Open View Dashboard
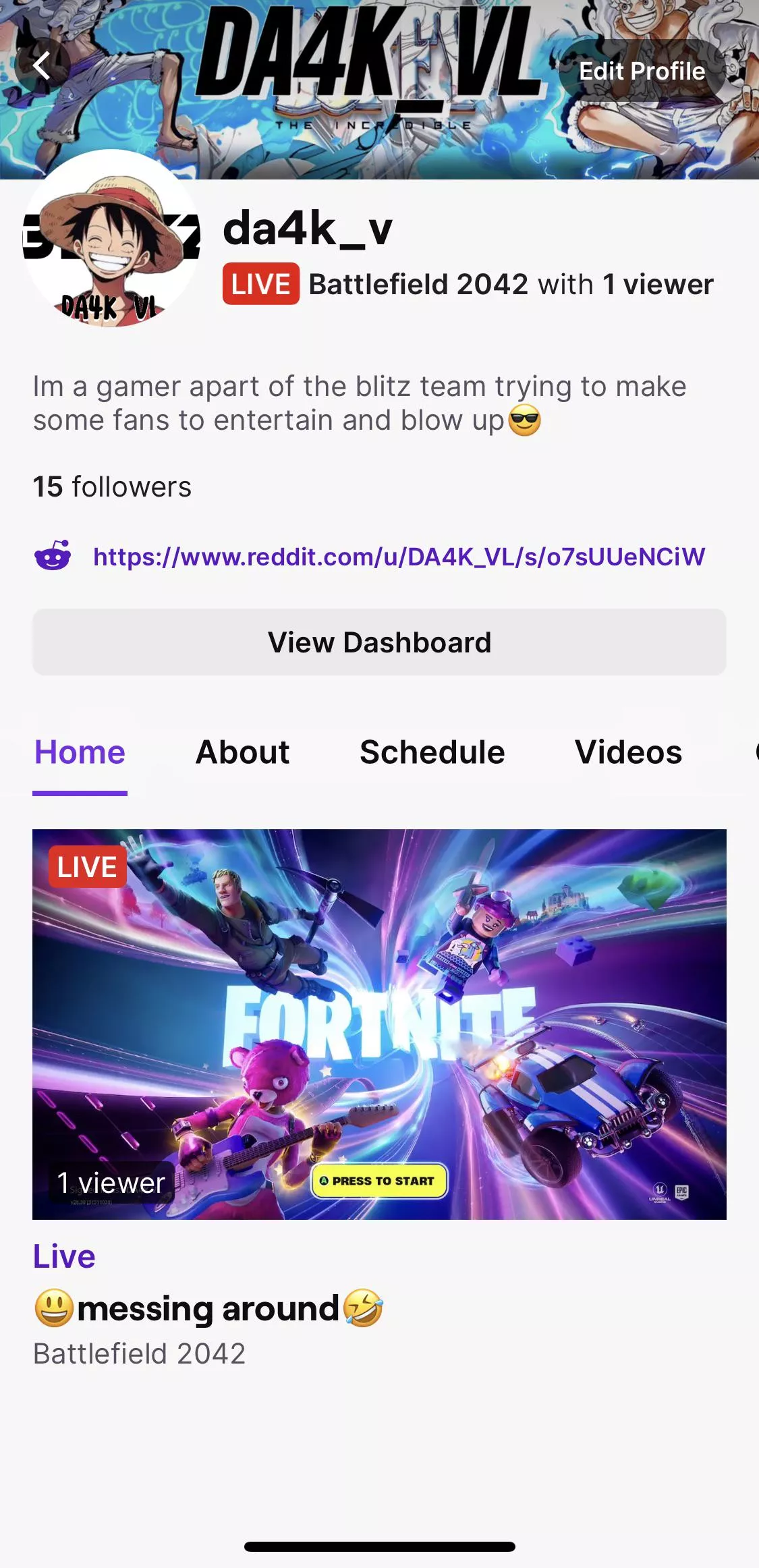 (x=379, y=642)
